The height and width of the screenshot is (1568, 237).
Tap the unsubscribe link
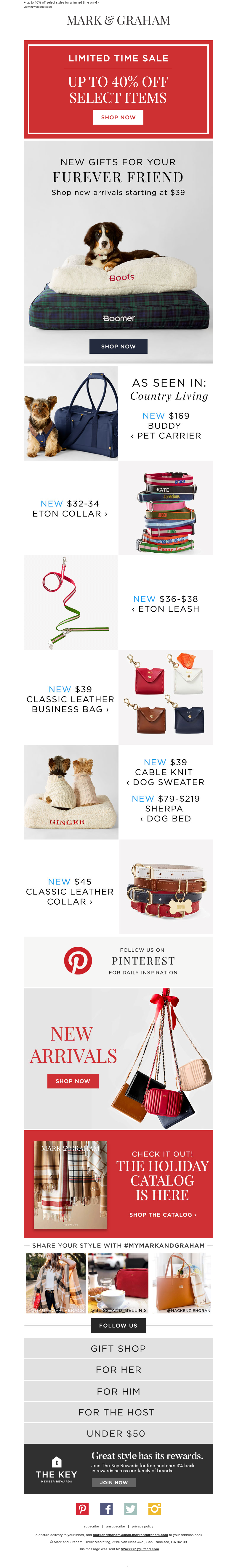[115, 1526]
